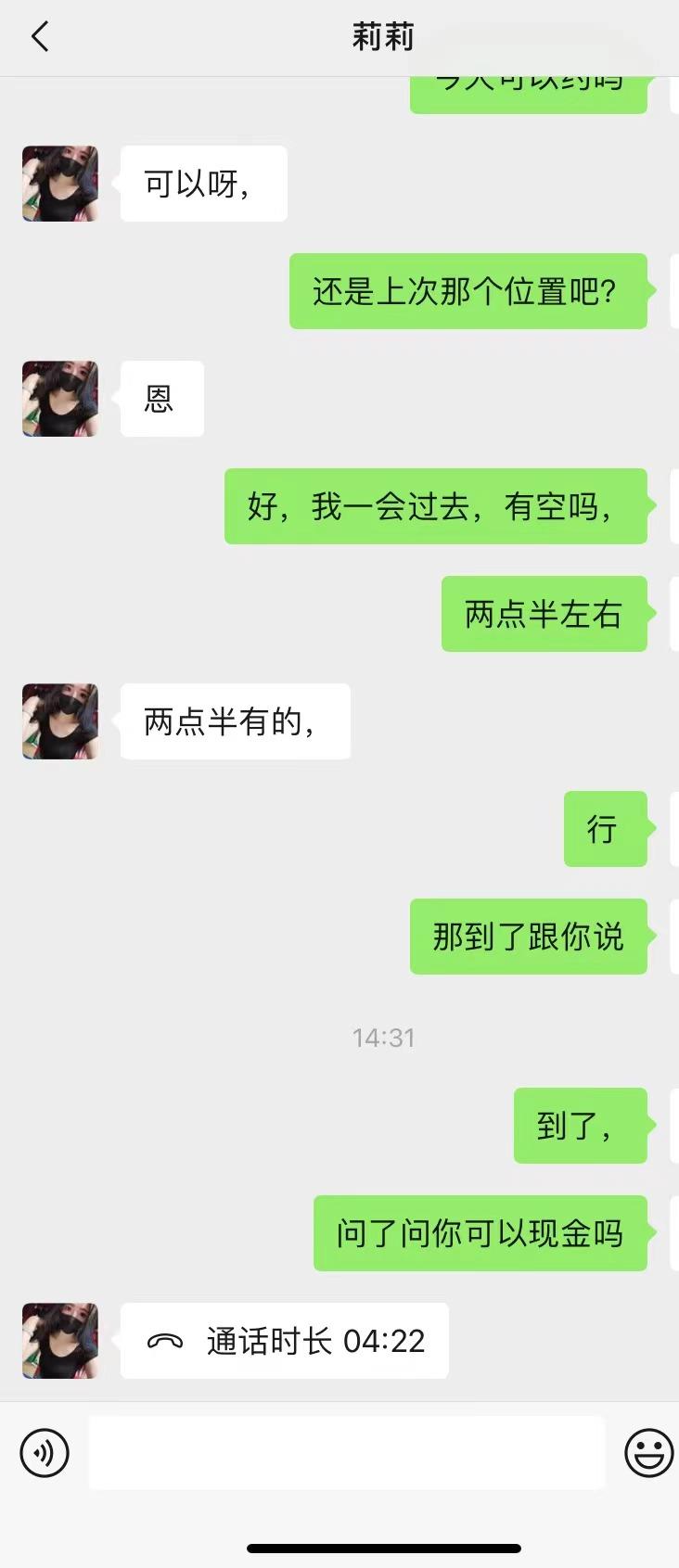Select the 行 message bubble
Image resolution: width=679 pixels, height=1568 pixels.
(x=605, y=829)
